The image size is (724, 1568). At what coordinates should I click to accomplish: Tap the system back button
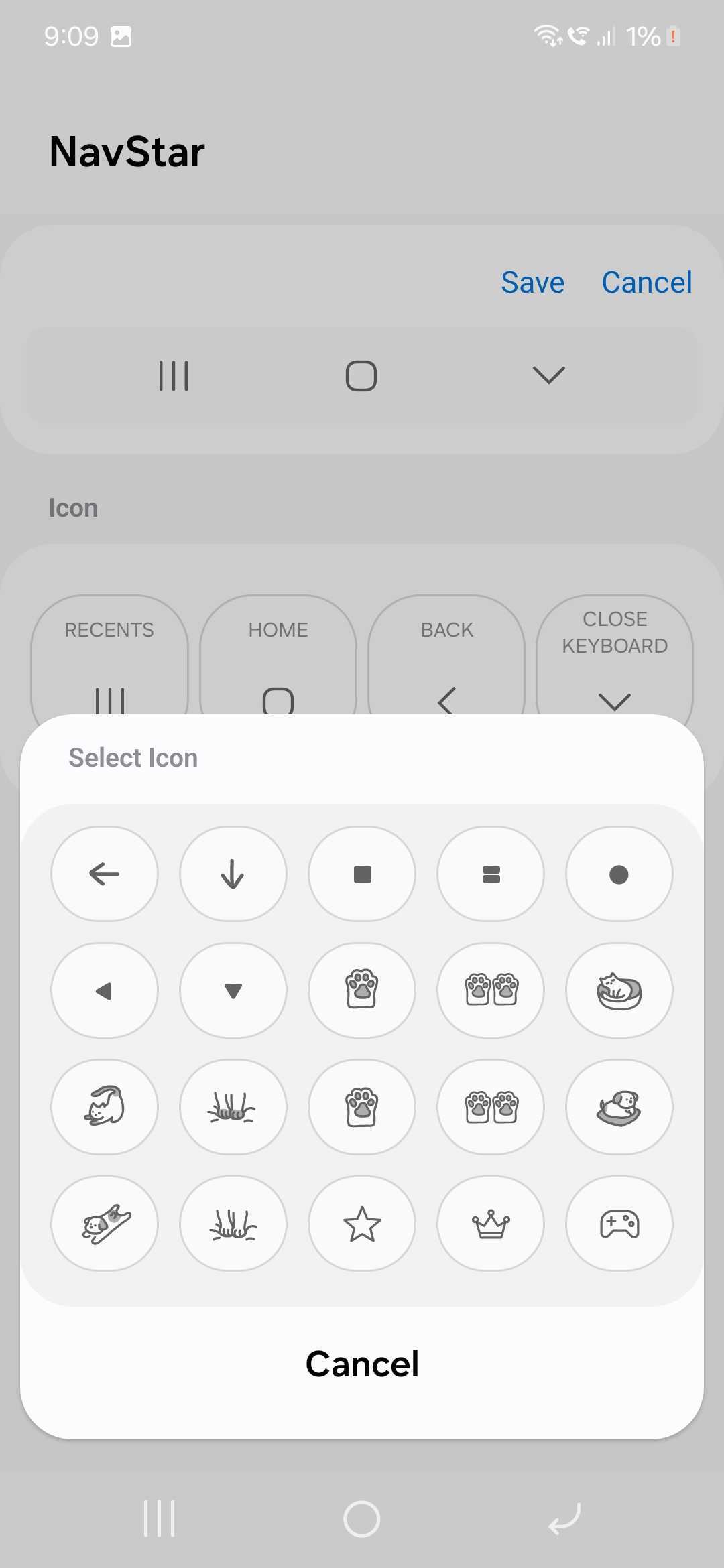[564, 1518]
